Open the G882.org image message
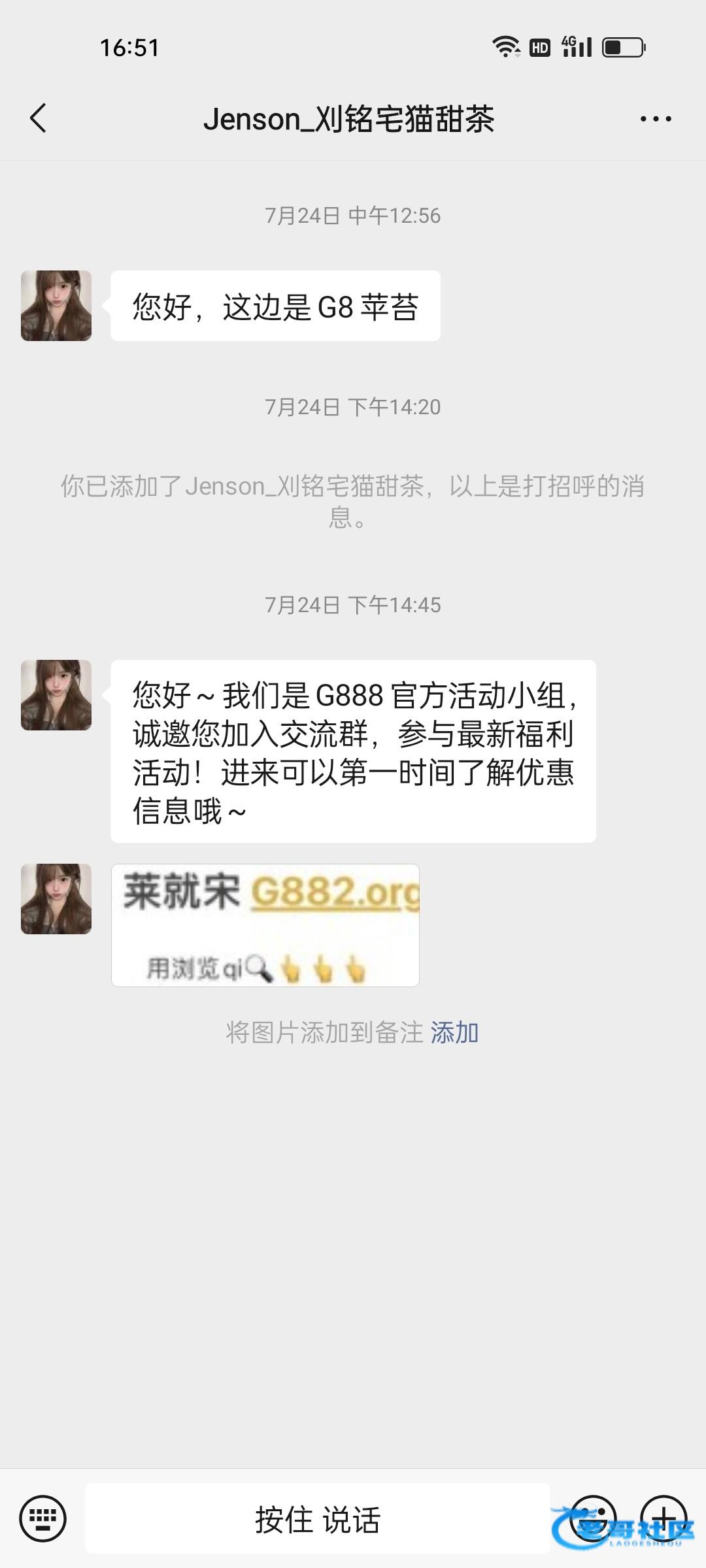This screenshot has height=1568, width=706. click(265, 925)
